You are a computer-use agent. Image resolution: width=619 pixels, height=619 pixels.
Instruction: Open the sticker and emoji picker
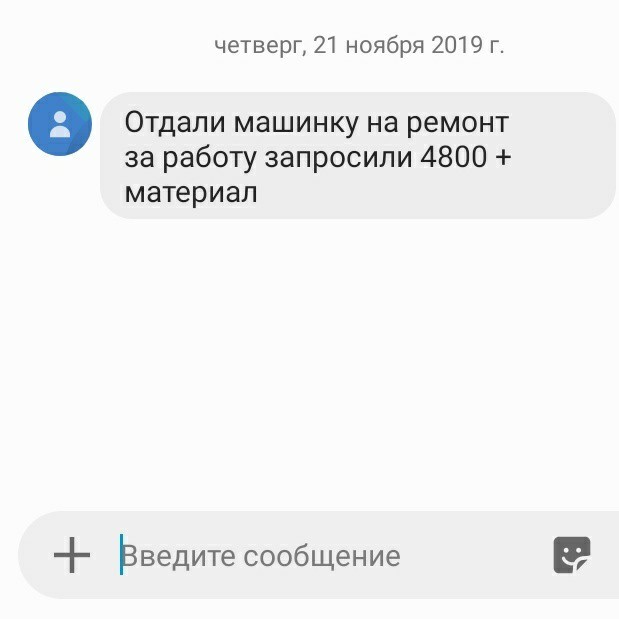572,555
